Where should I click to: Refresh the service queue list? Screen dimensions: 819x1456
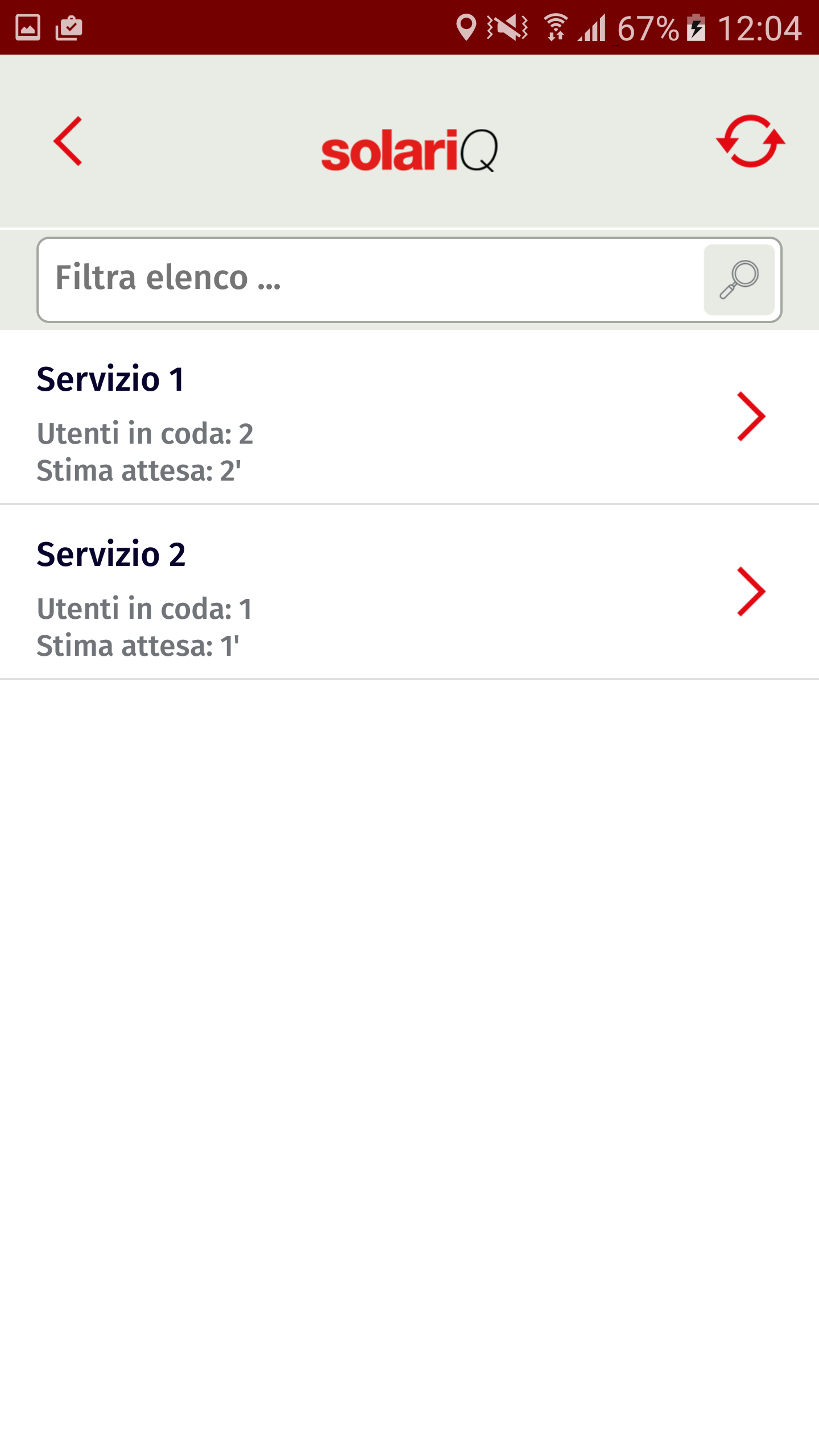tap(750, 142)
